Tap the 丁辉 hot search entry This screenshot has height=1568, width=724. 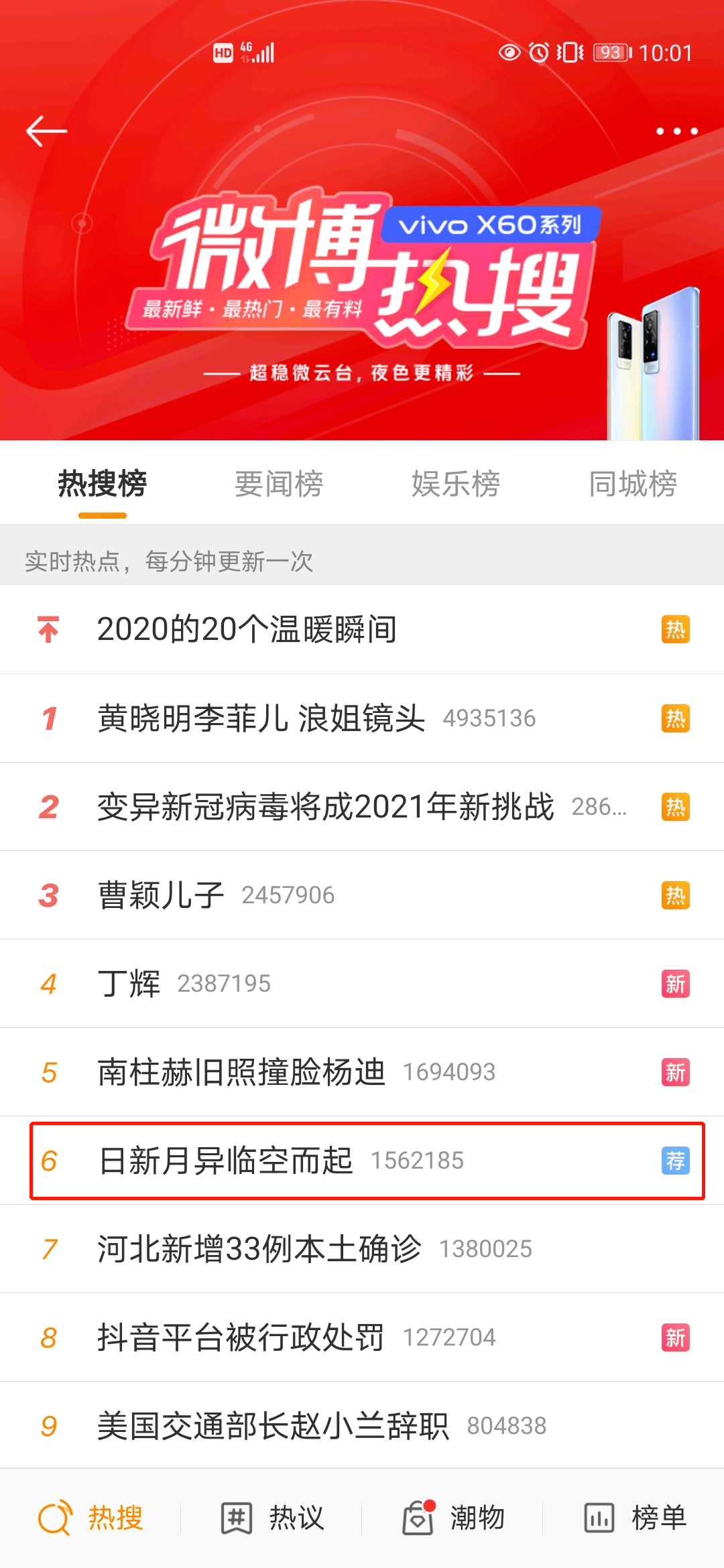tap(129, 984)
